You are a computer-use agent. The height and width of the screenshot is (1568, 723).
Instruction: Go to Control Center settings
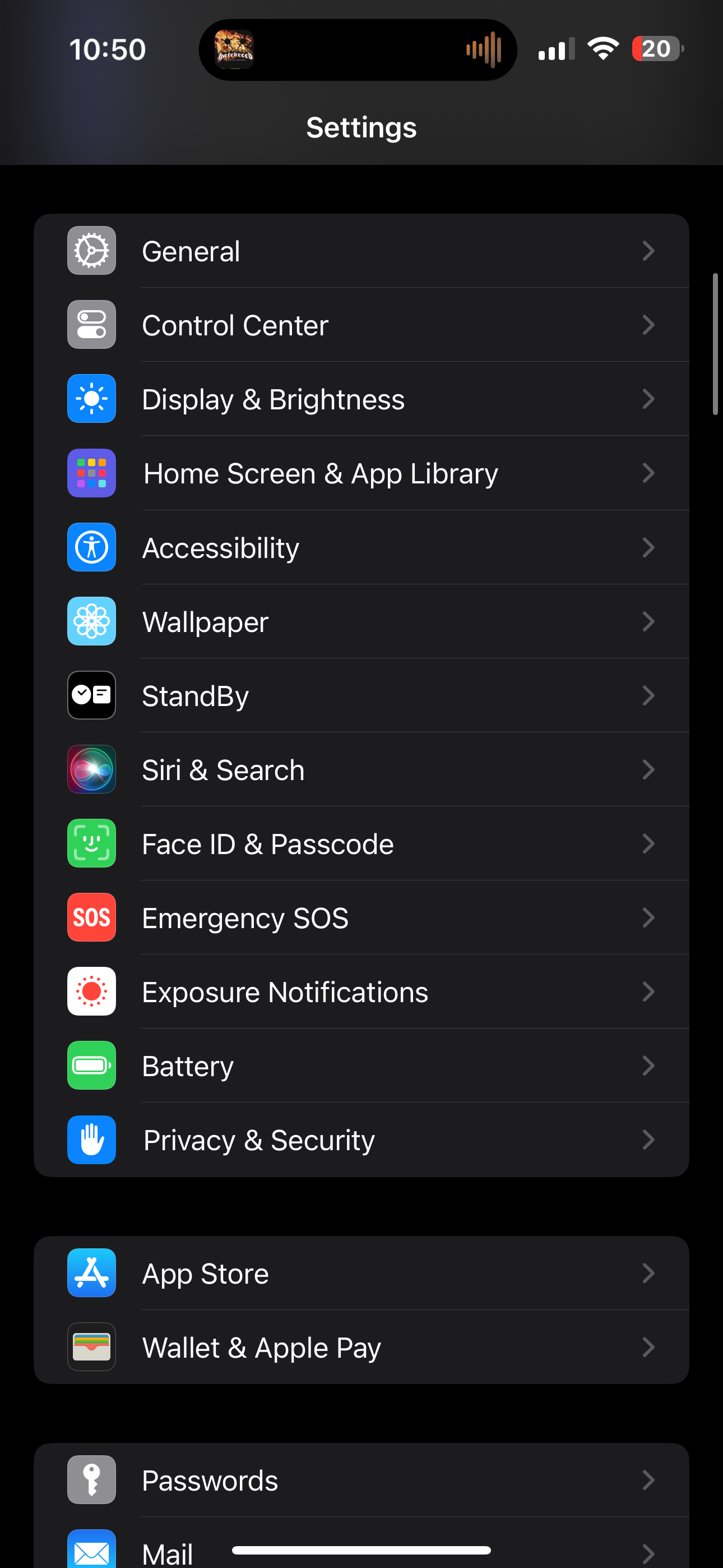(361, 325)
